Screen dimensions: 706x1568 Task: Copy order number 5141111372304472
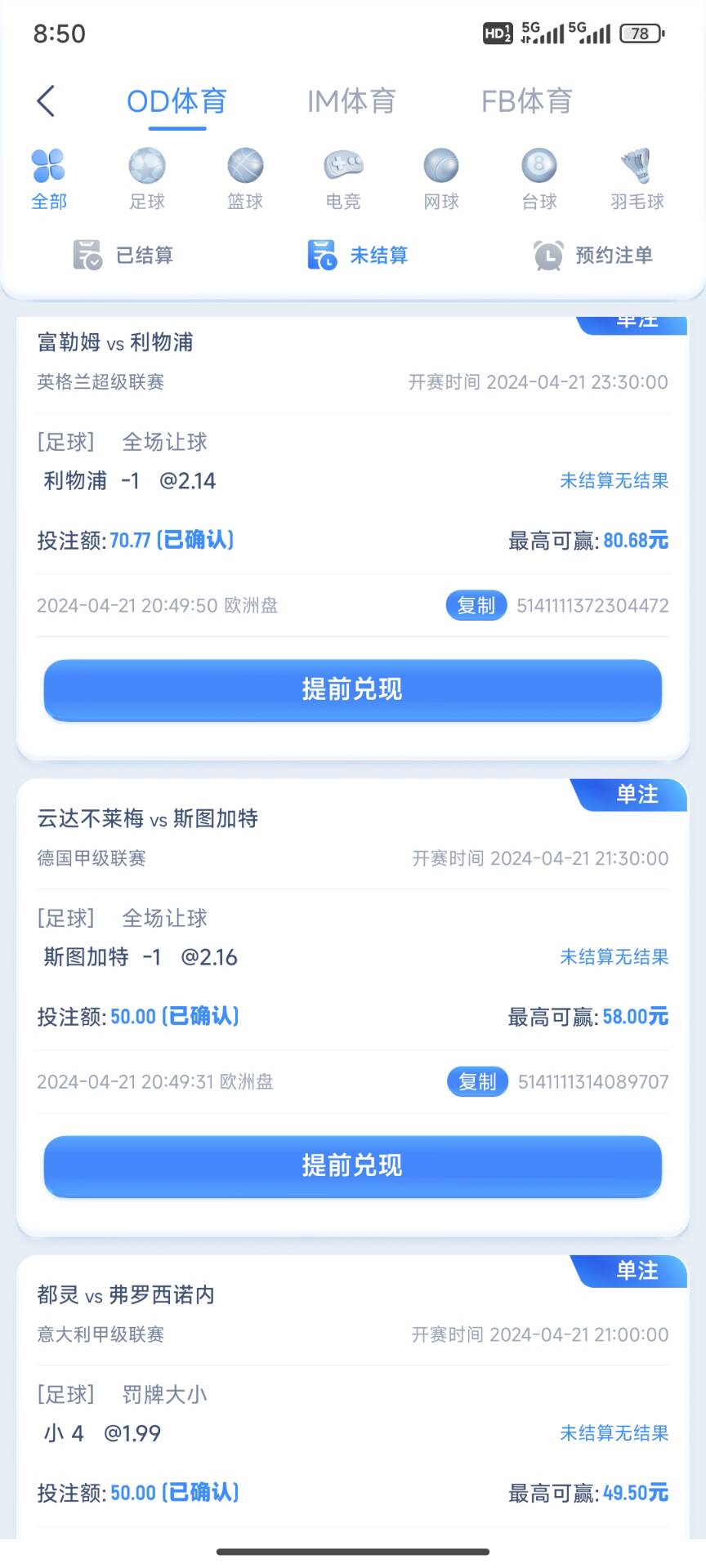476,605
